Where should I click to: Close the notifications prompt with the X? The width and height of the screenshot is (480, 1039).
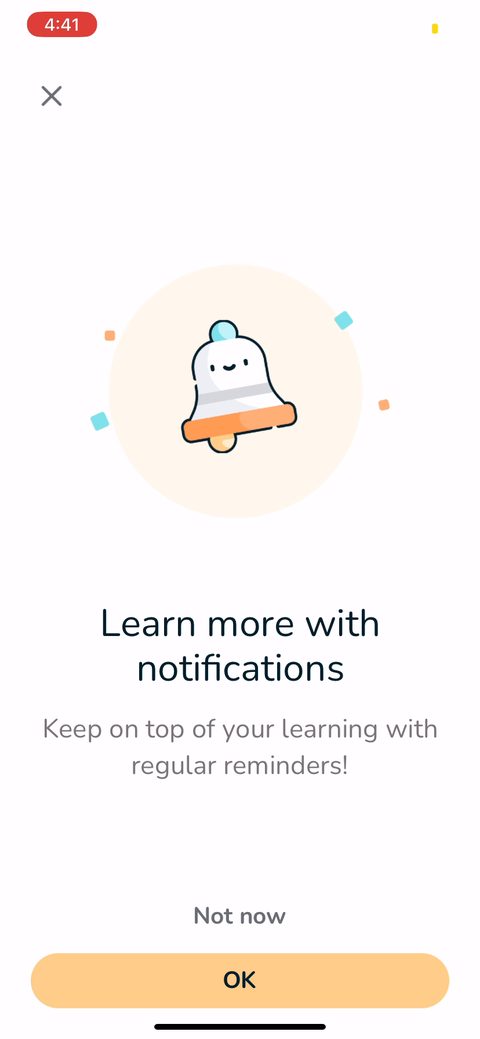(x=51, y=96)
